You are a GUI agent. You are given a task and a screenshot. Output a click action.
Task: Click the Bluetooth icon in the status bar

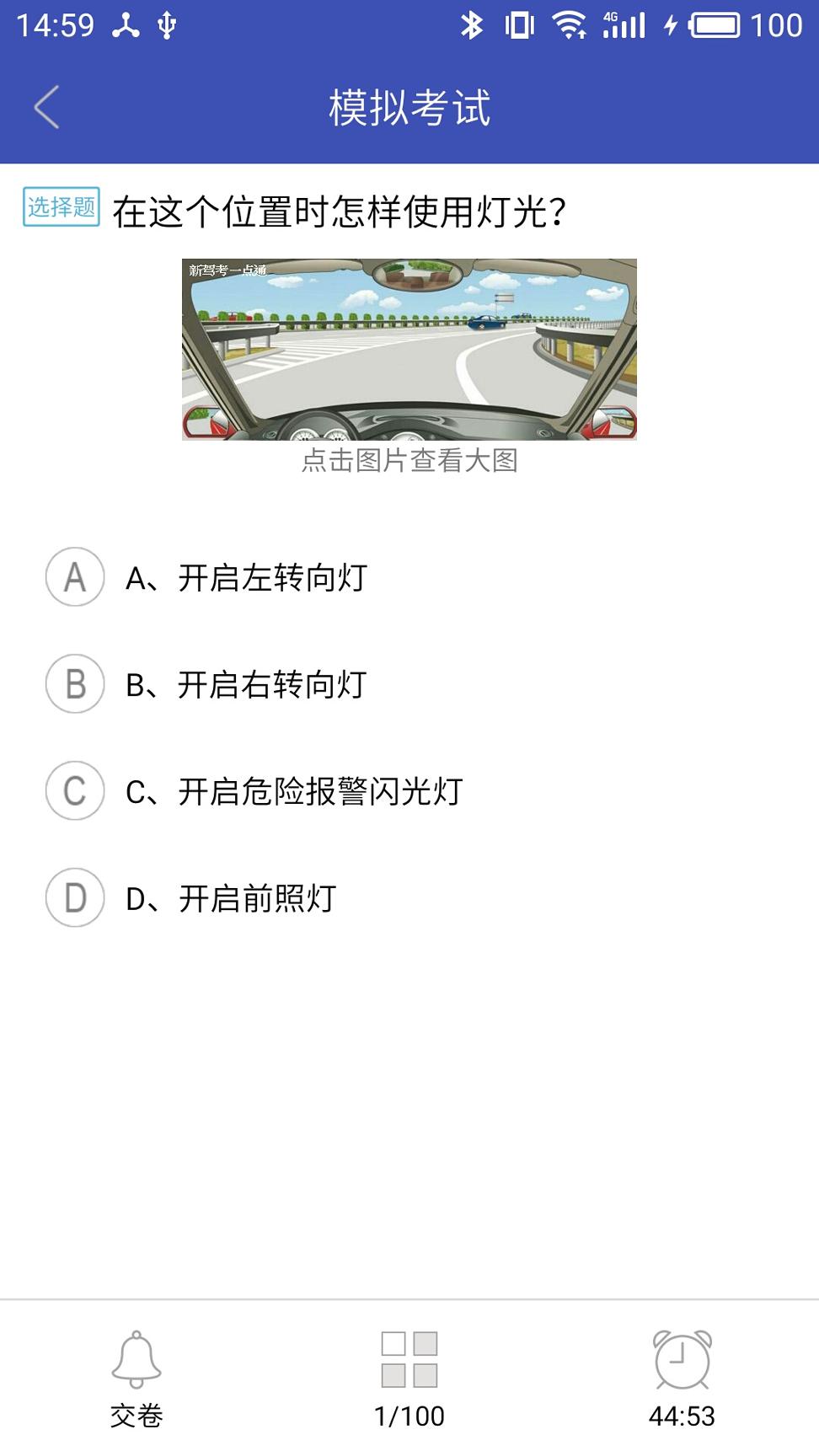pos(474,25)
